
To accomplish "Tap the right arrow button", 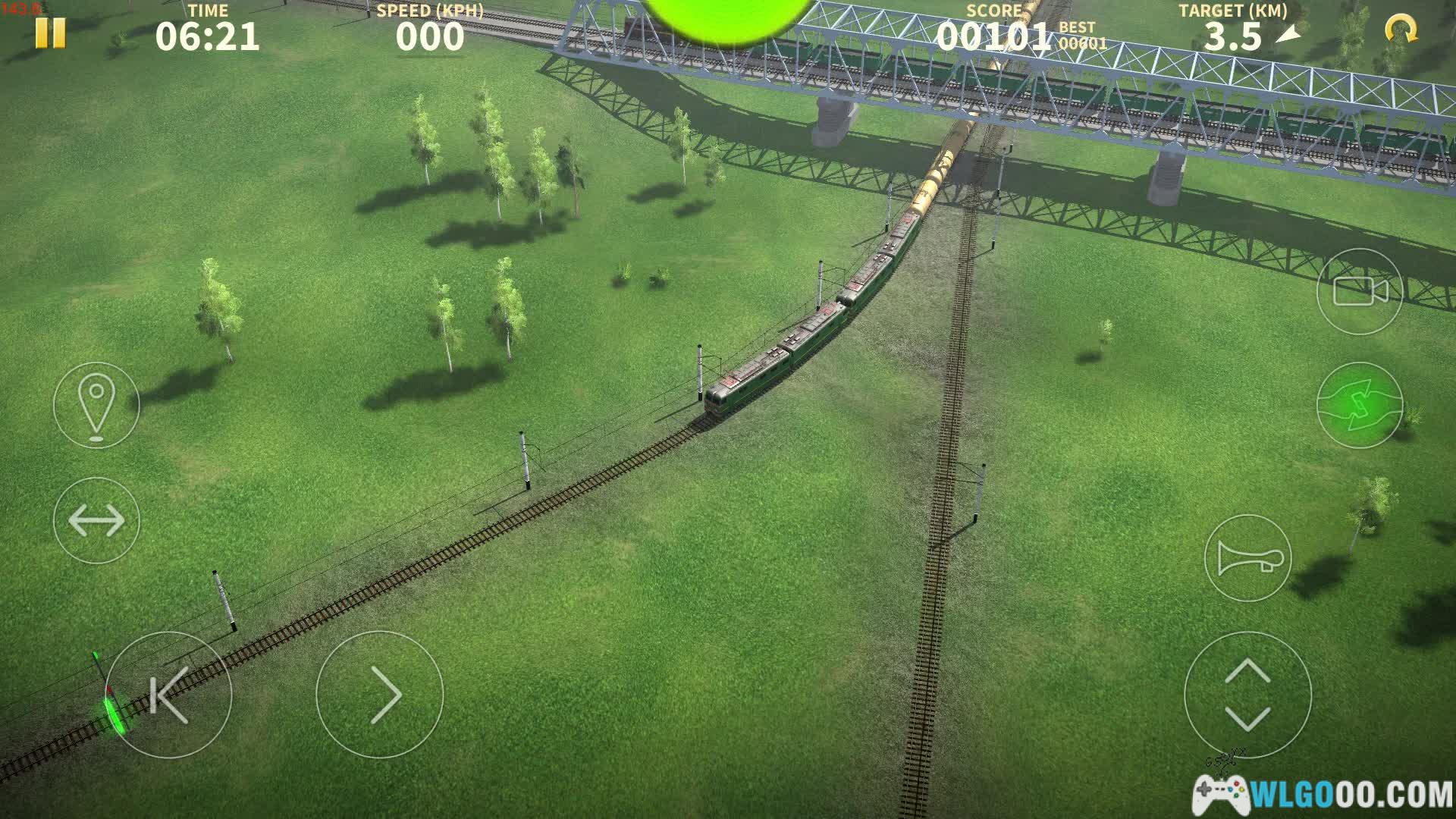I will (x=380, y=695).
